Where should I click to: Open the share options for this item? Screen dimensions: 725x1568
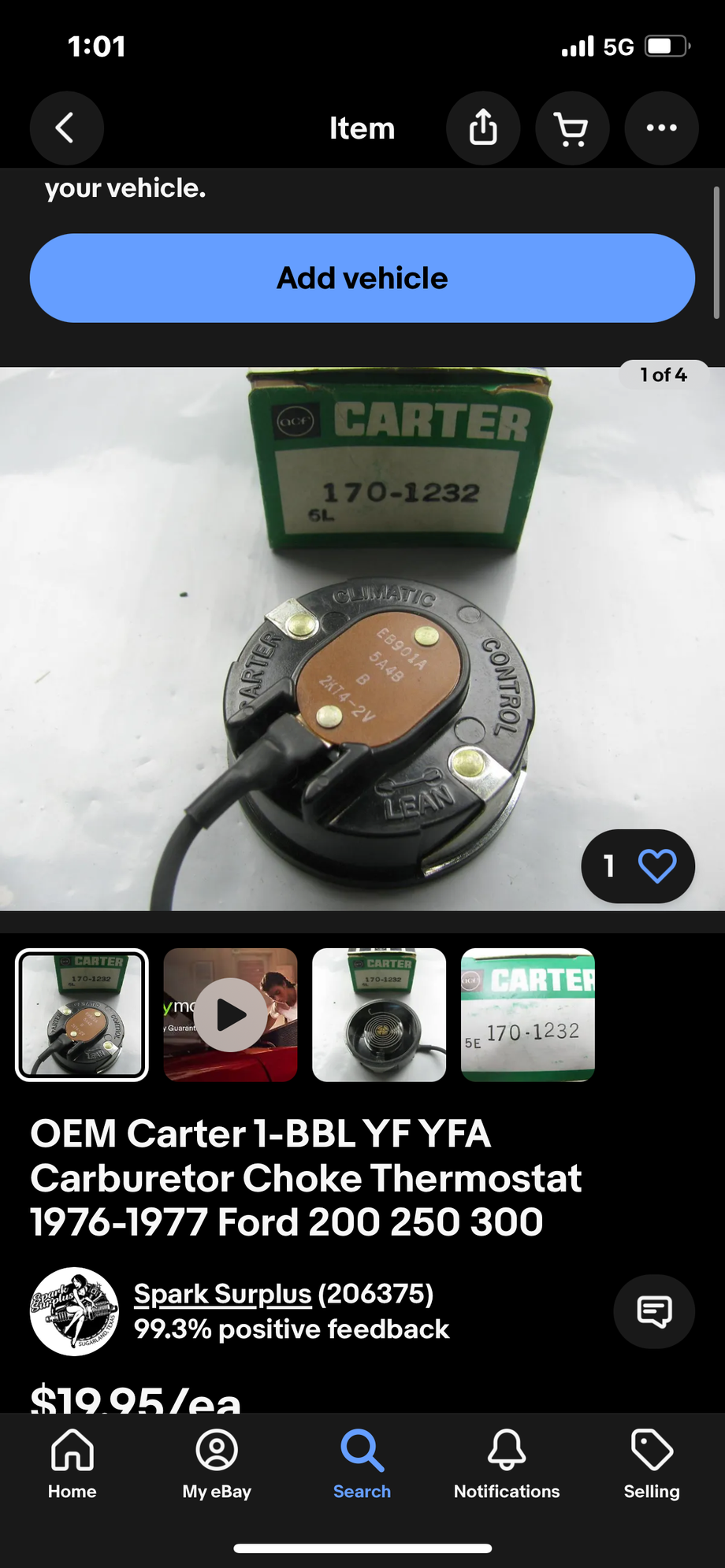coord(483,128)
